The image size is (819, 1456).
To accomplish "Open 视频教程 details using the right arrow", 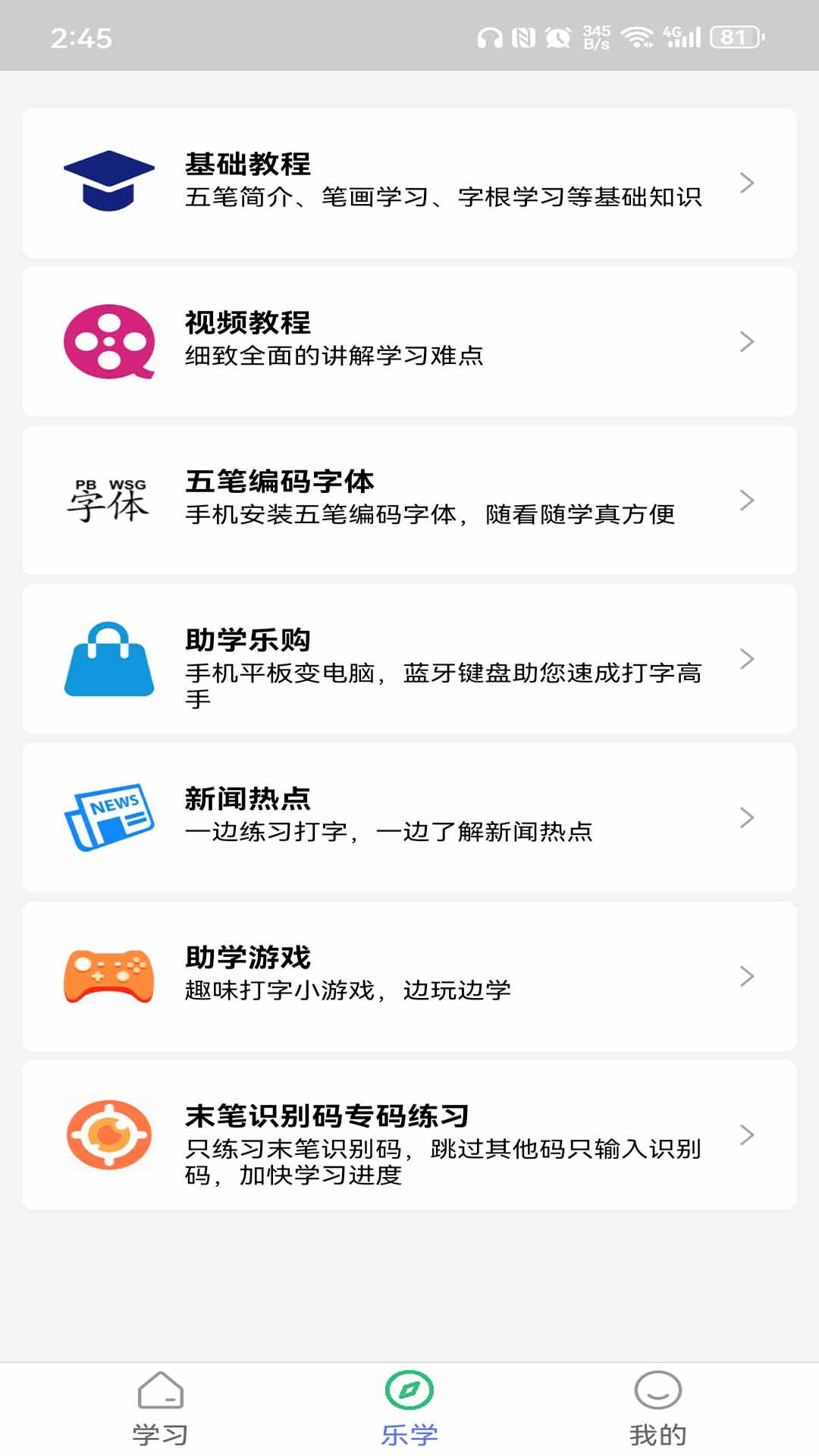I will [x=748, y=341].
